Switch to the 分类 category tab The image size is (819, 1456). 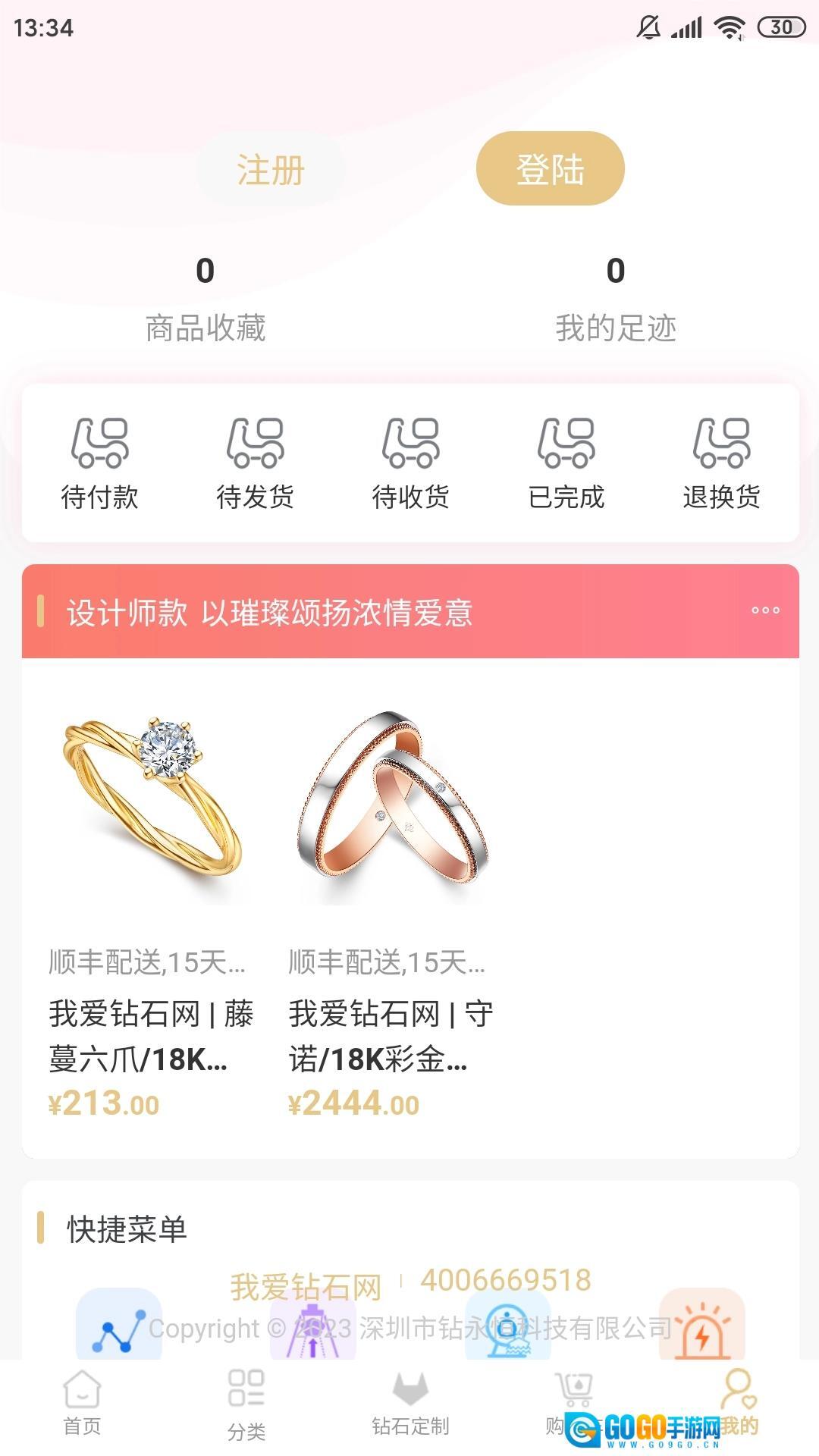point(246,1405)
